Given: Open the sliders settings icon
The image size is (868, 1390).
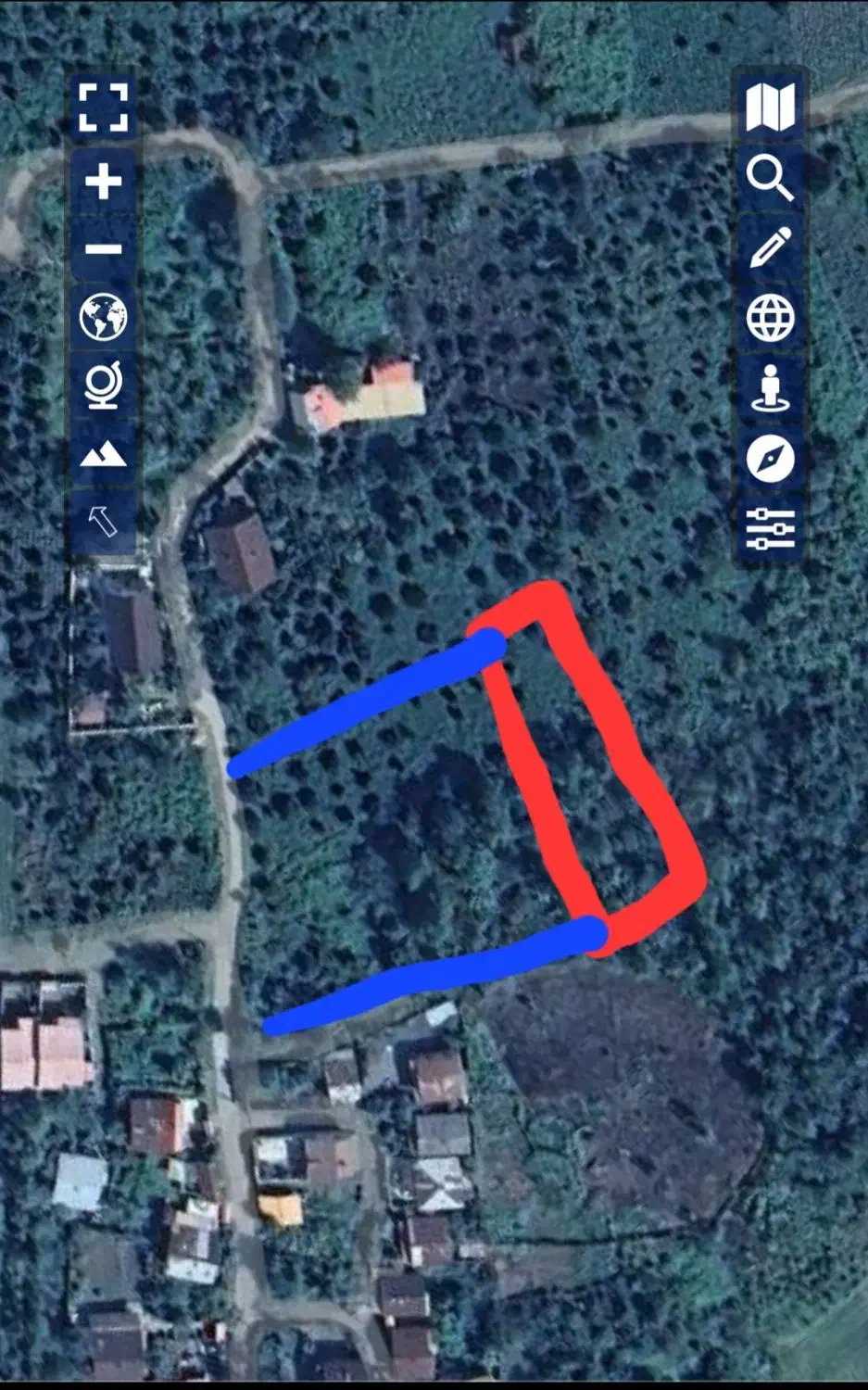Looking at the screenshot, I should click(x=770, y=529).
